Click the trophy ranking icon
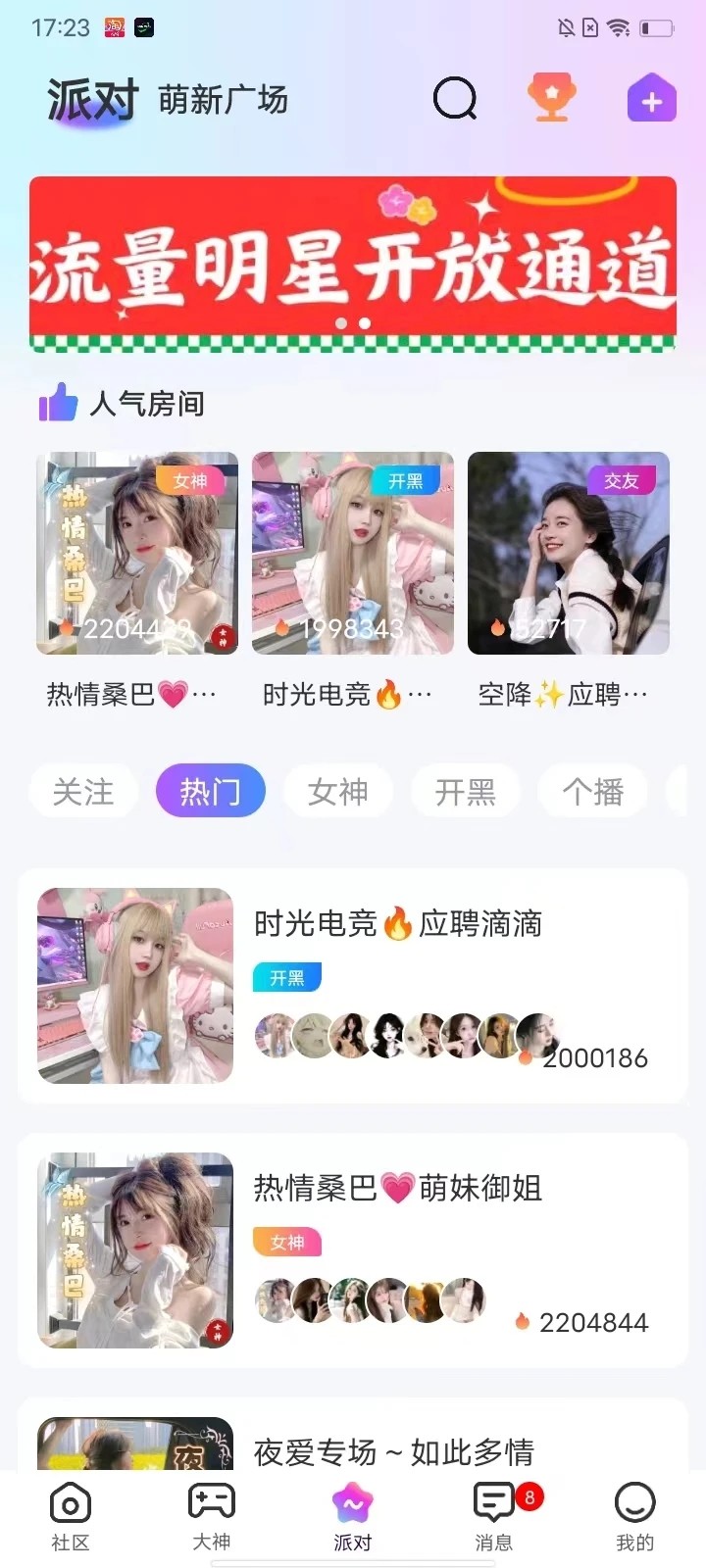The height and width of the screenshot is (1568, 706). 551,98
